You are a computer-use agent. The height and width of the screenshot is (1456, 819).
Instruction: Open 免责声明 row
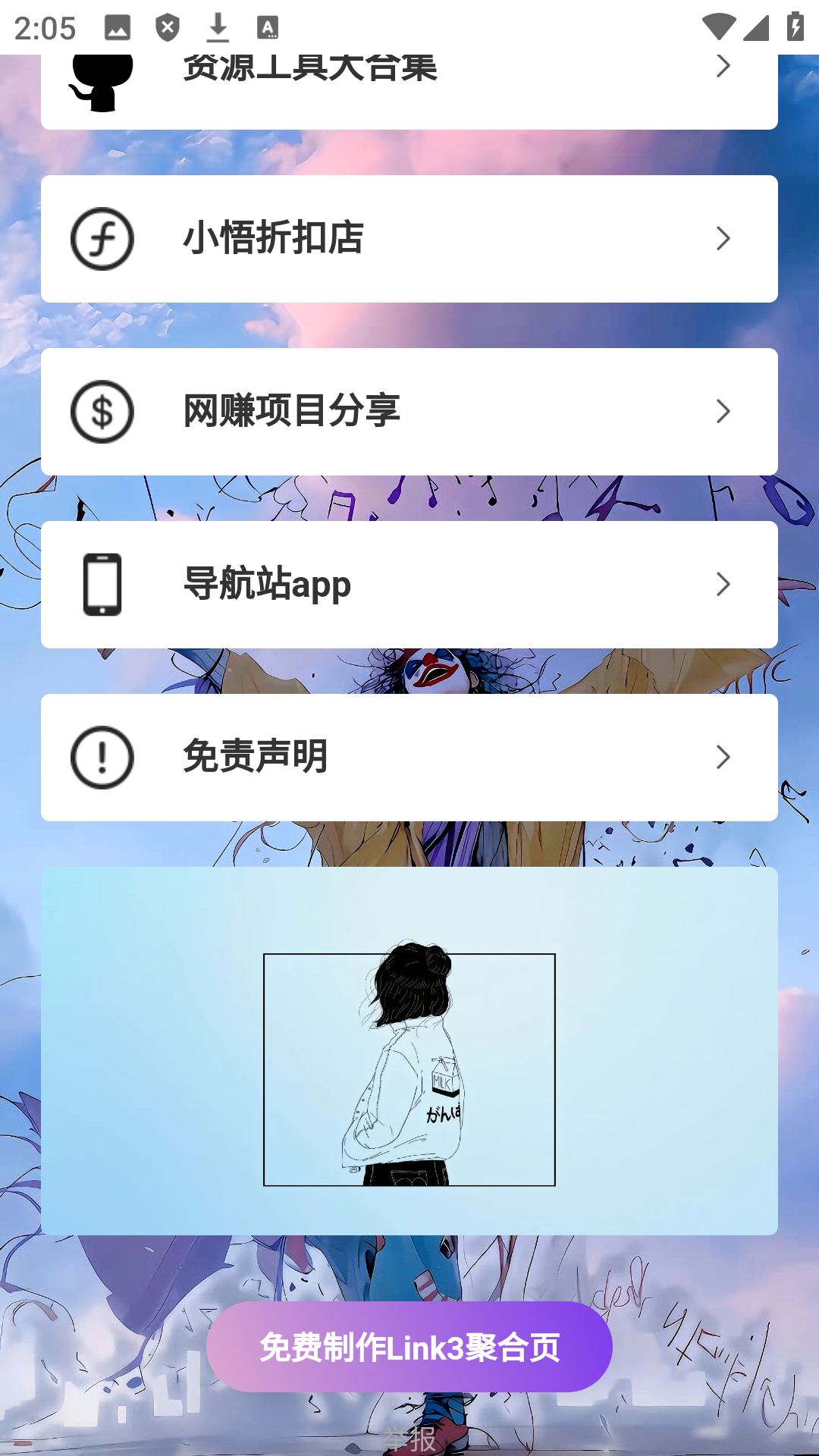point(409,758)
